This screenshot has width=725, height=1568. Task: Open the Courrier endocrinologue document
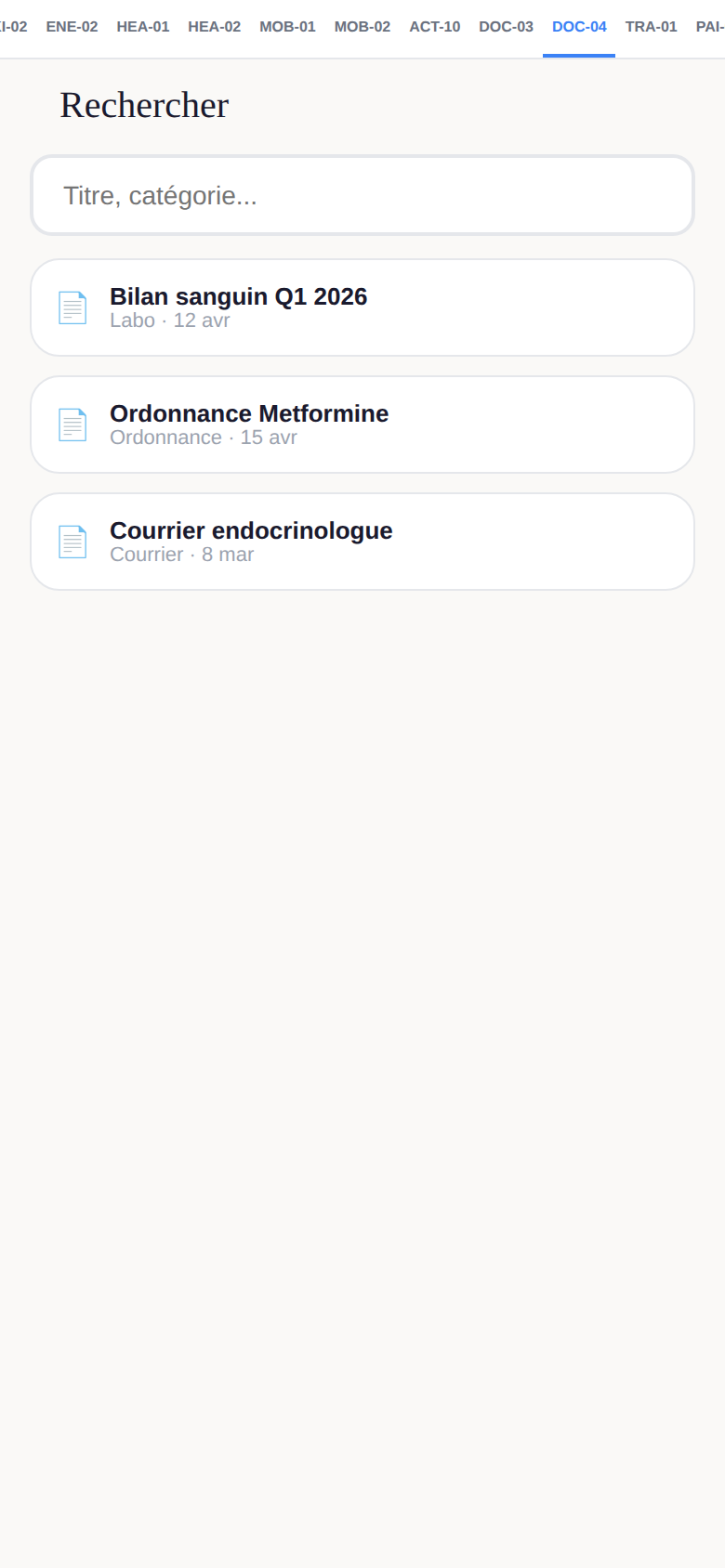(362, 542)
